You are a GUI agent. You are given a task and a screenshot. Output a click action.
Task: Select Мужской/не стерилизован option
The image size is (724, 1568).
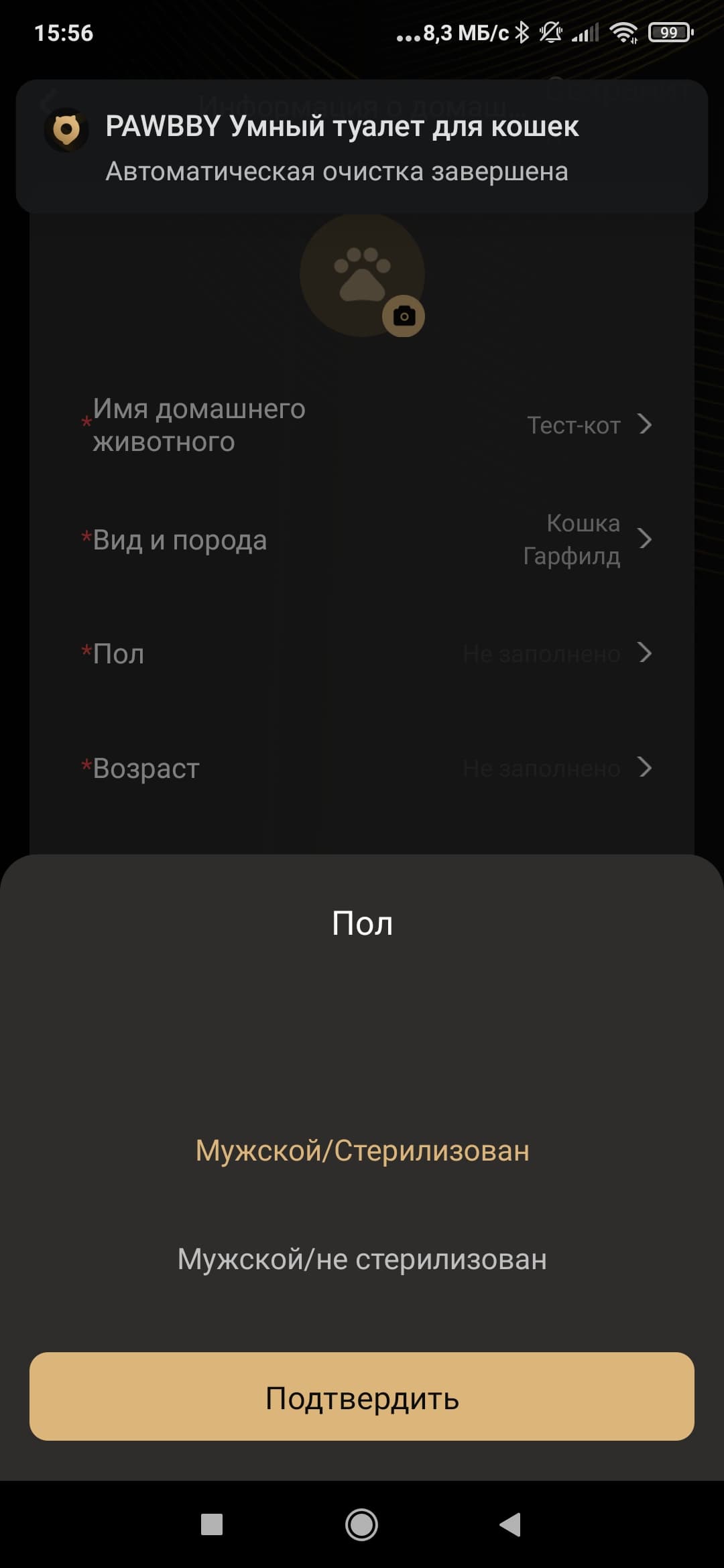(x=362, y=1259)
